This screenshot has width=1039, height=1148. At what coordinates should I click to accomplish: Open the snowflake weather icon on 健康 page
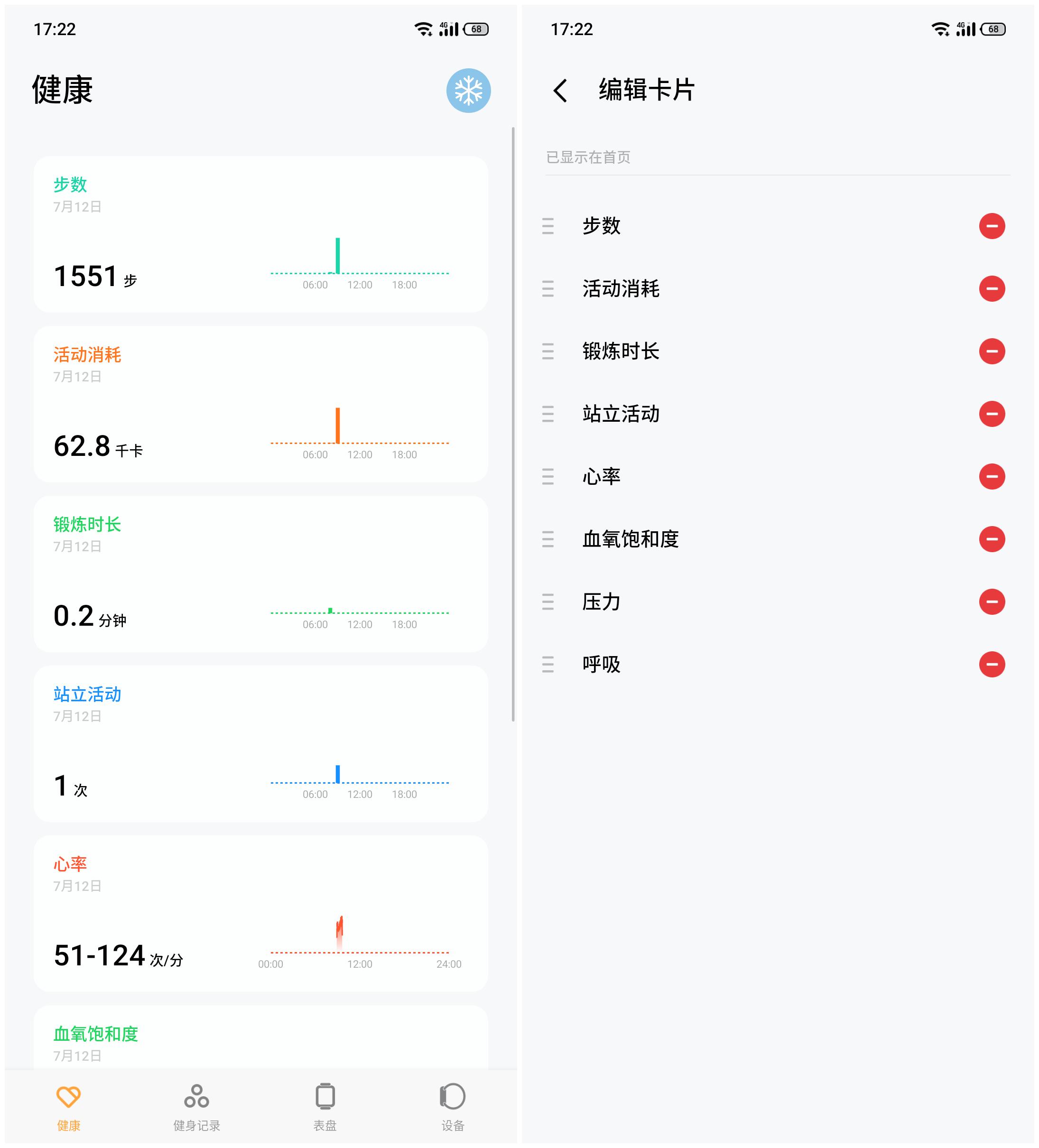tap(467, 91)
